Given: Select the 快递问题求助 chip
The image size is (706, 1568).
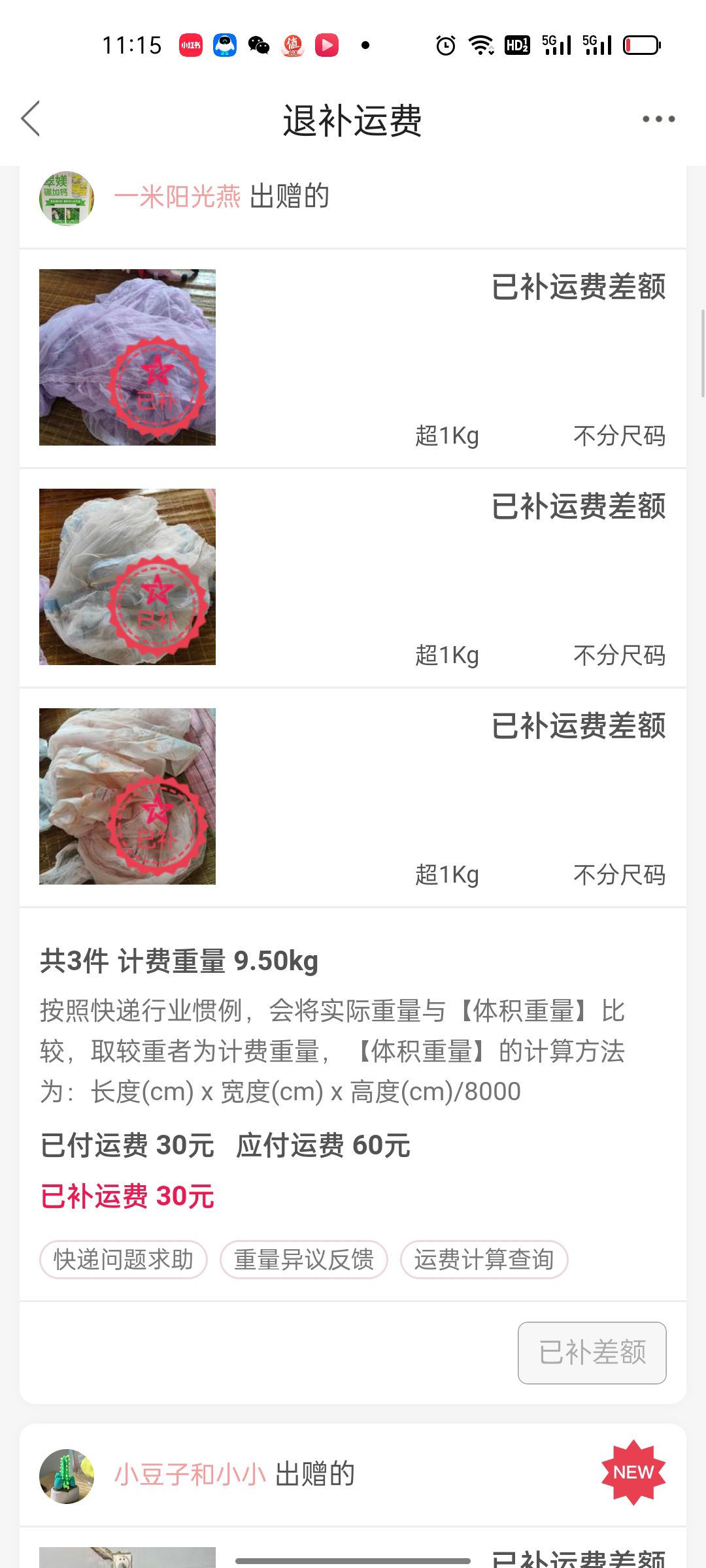Looking at the screenshot, I should 124,1259.
